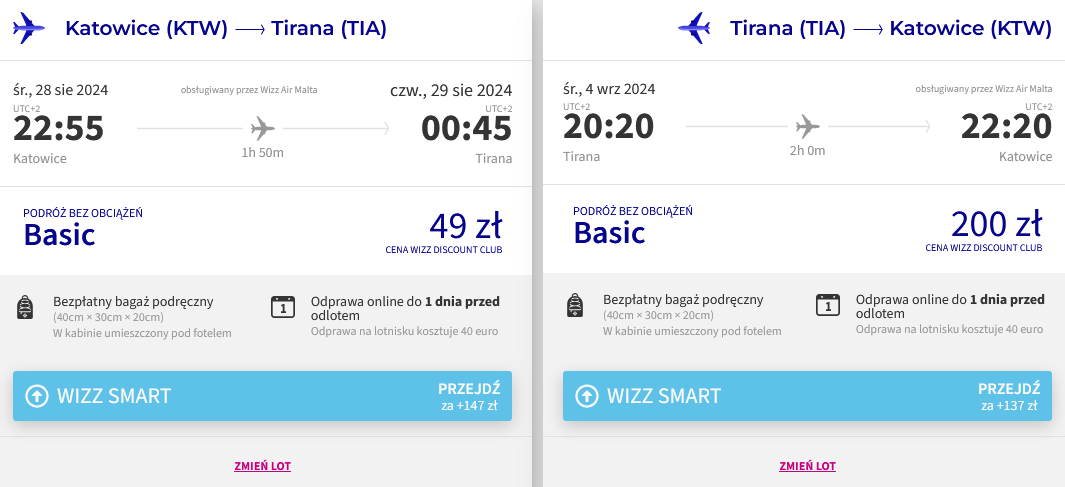The width and height of the screenshot is (1065, 487).
Task: Tap Zmień lot for Tirana–Katowice flight
Action: click(807, 466)
